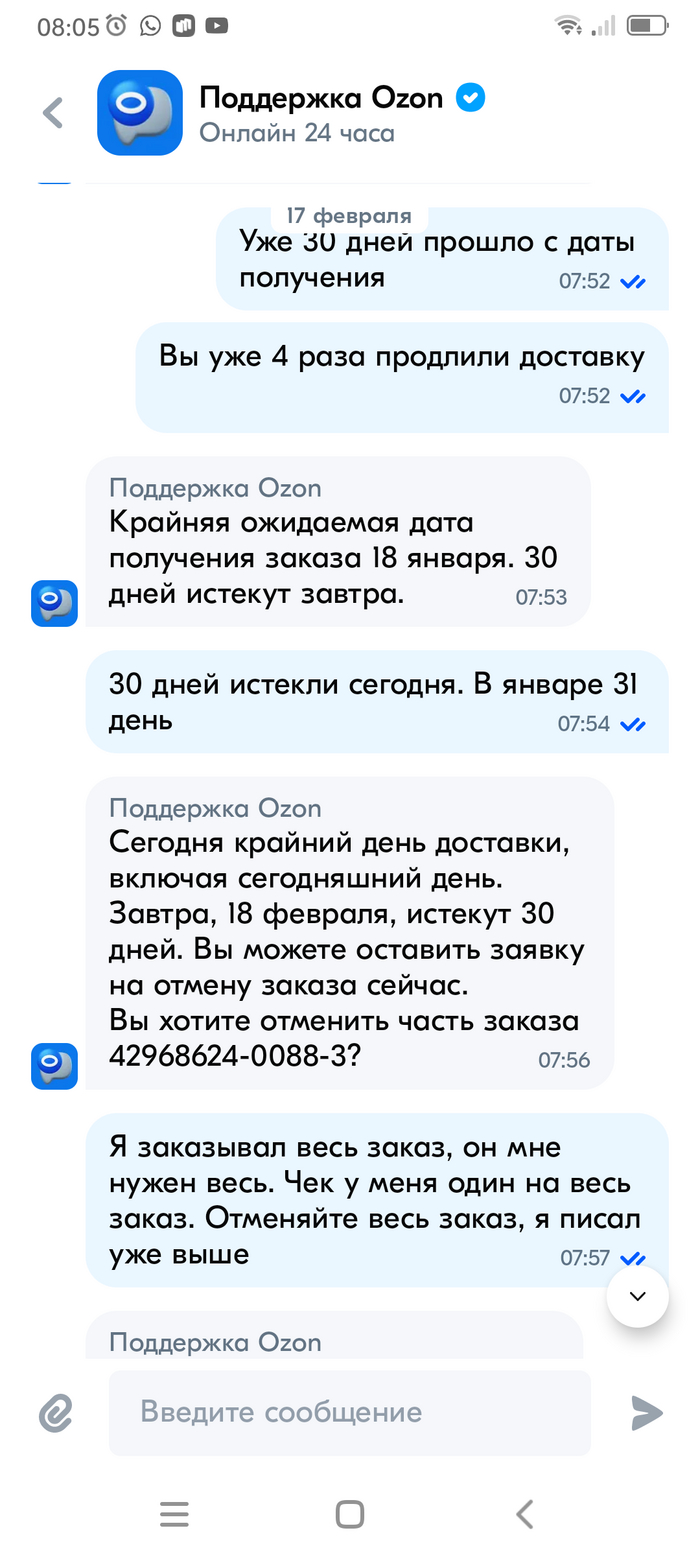Image resolution: width=700 pixels, height=1561 pixels.
Task: Focus the 'Введите сообщение' message field
Action: (350, 1412)
